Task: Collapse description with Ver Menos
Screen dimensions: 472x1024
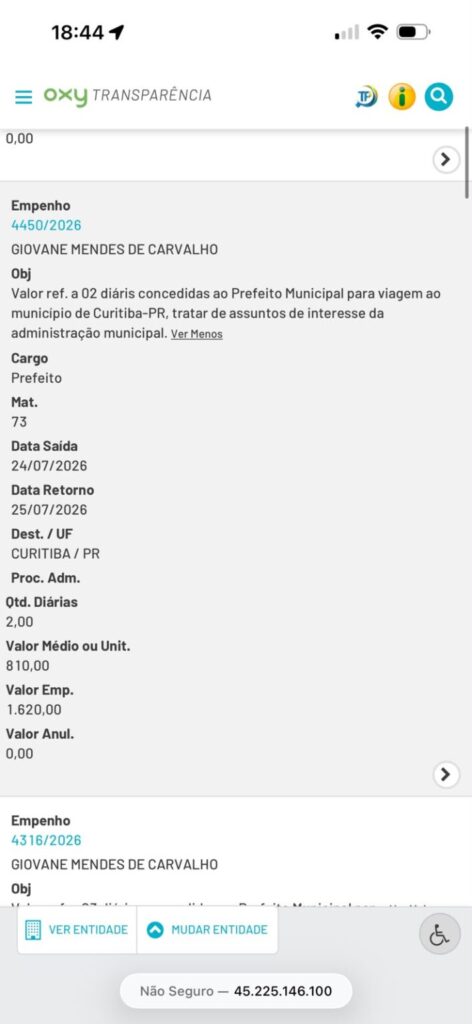Action: 197,334
